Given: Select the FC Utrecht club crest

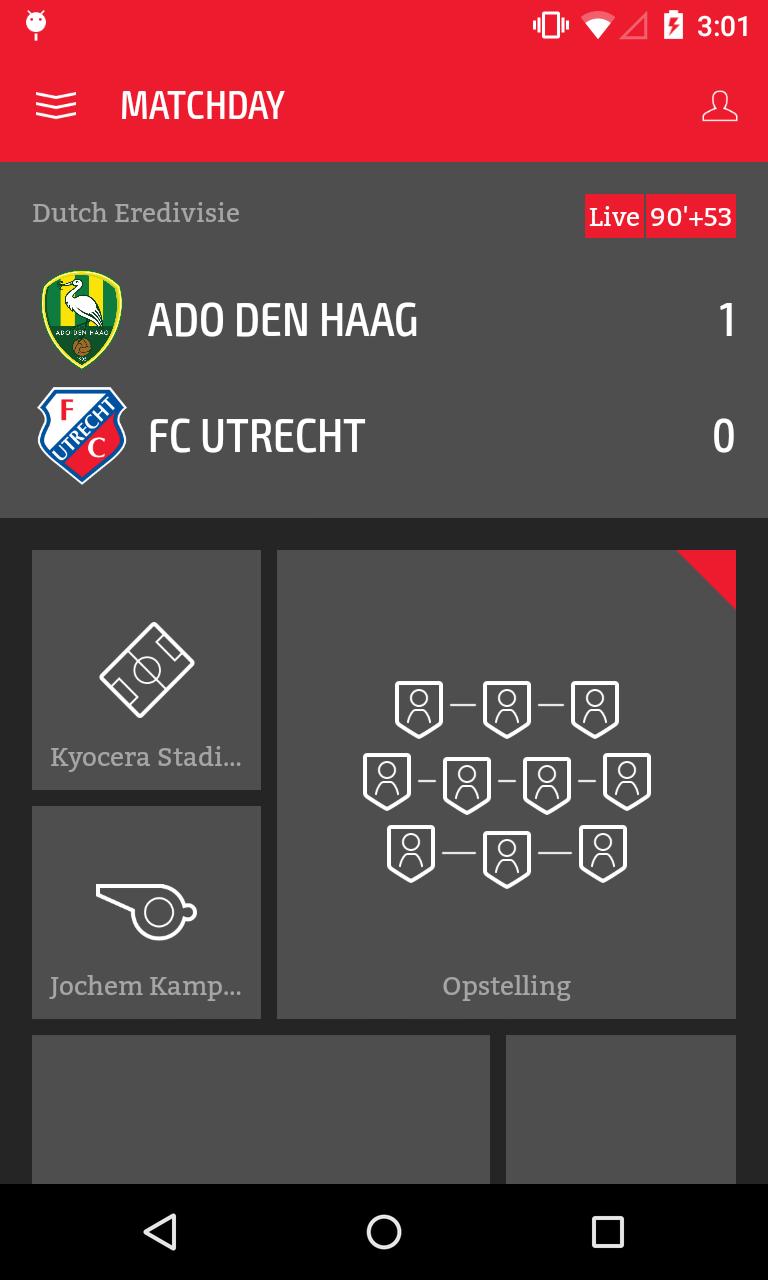Looking at the screenshot, I should 82,434.
